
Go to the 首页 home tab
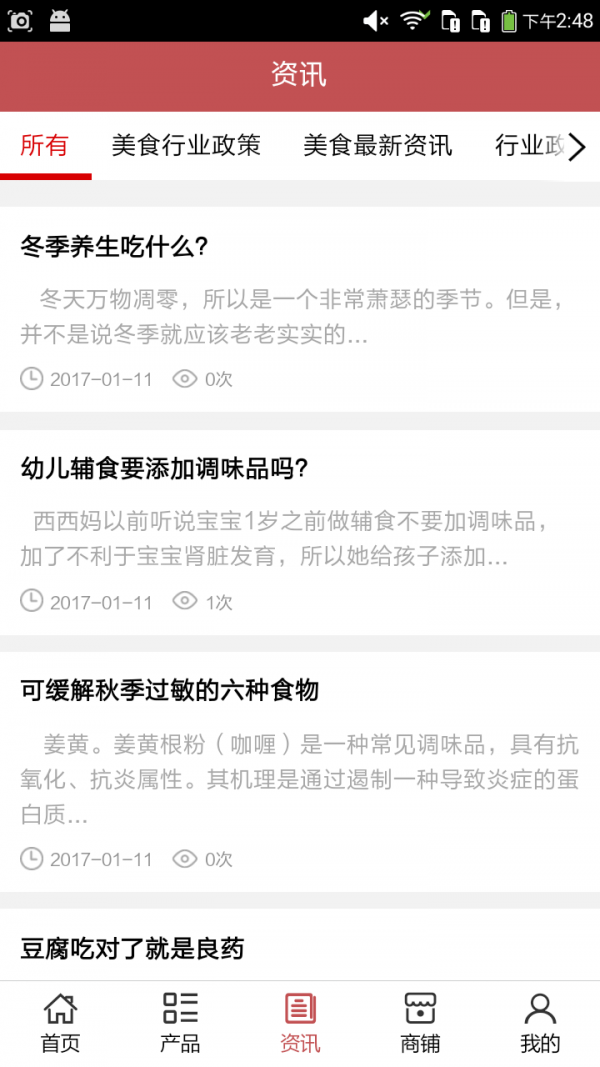[60, 1023]
